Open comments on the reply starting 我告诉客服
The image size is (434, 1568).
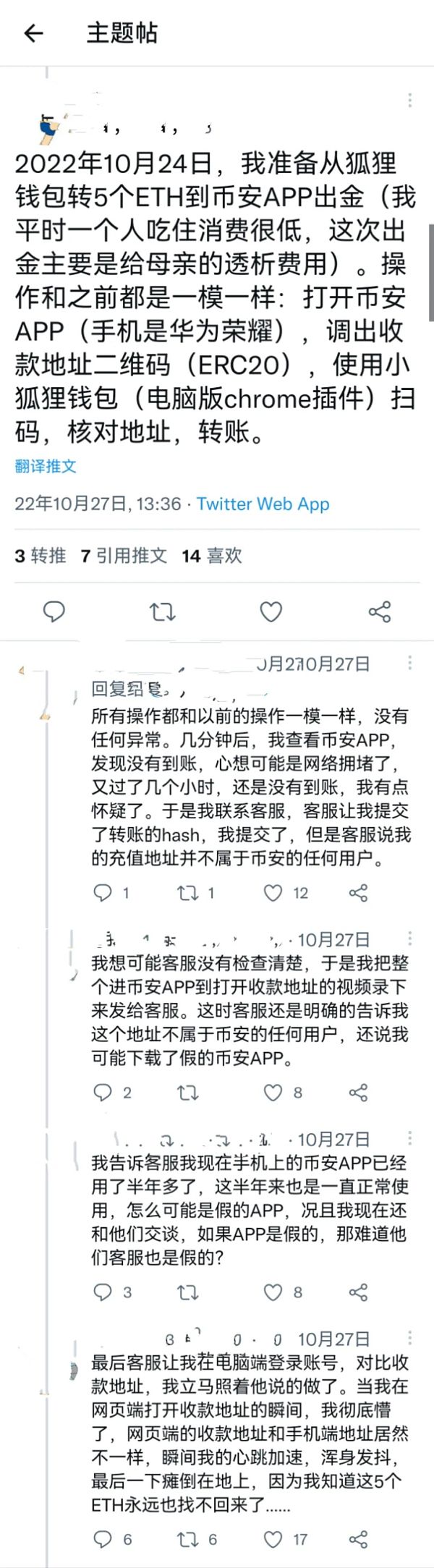[x=103, y=1292]
